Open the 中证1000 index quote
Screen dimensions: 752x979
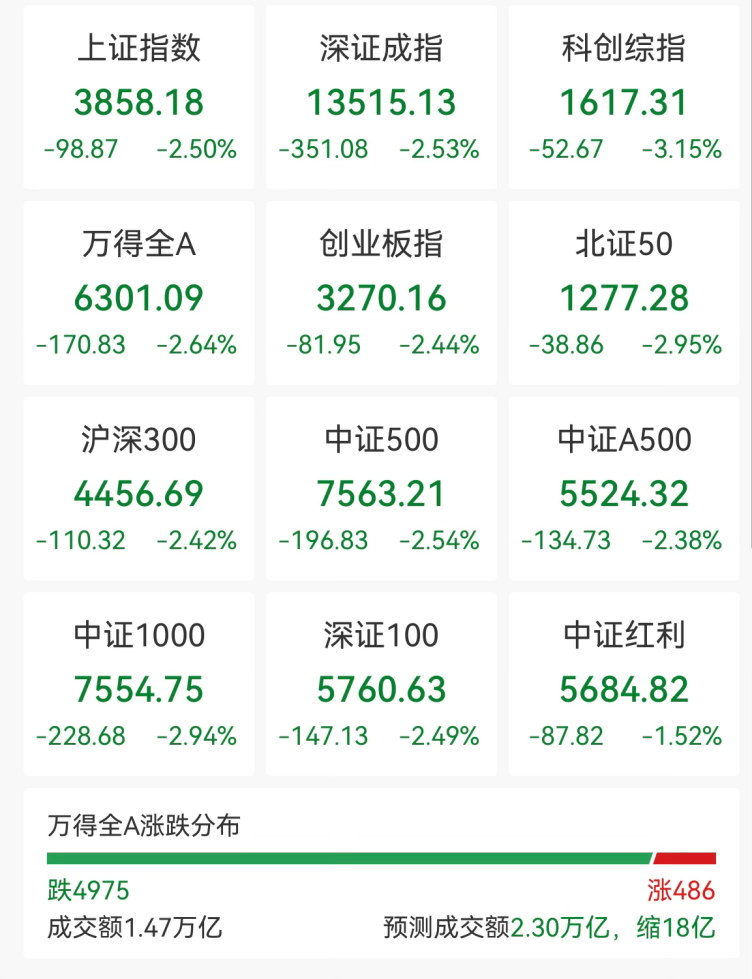tap(139, 685)
